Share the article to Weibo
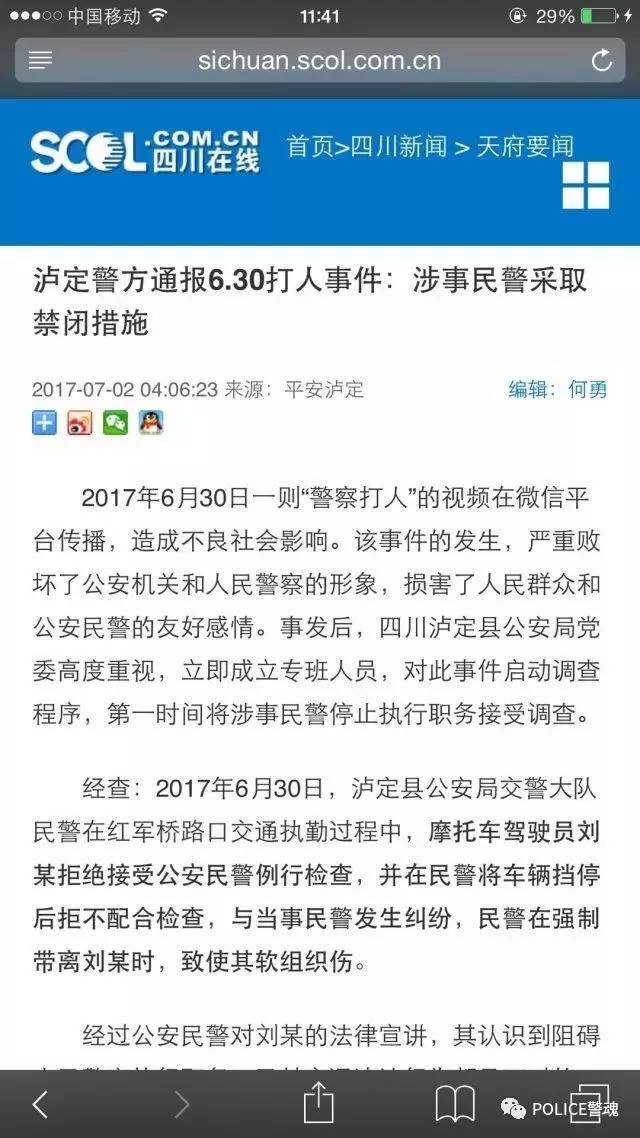This screenshot has height=1138, width=640. point(80,422)
